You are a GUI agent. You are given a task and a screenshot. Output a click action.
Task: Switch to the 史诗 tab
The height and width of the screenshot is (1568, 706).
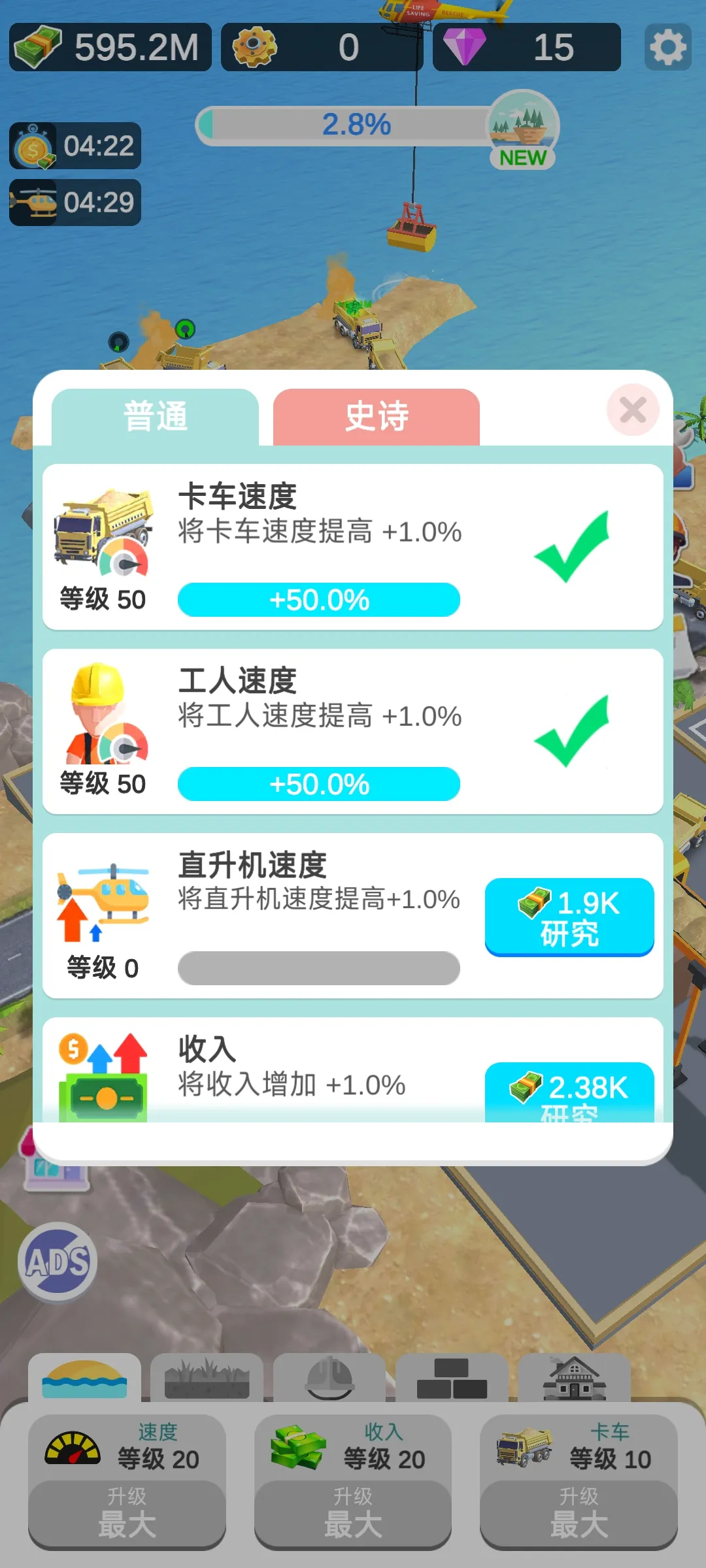[x=377, y=417]
